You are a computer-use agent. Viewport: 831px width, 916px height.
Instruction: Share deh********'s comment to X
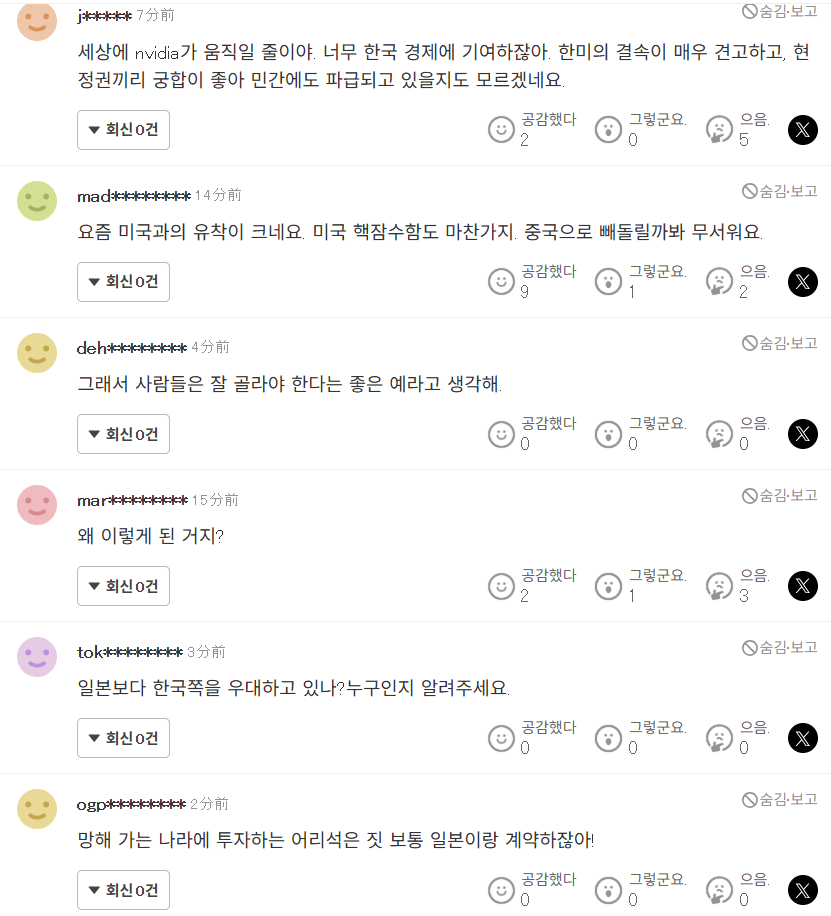[803, 434]
